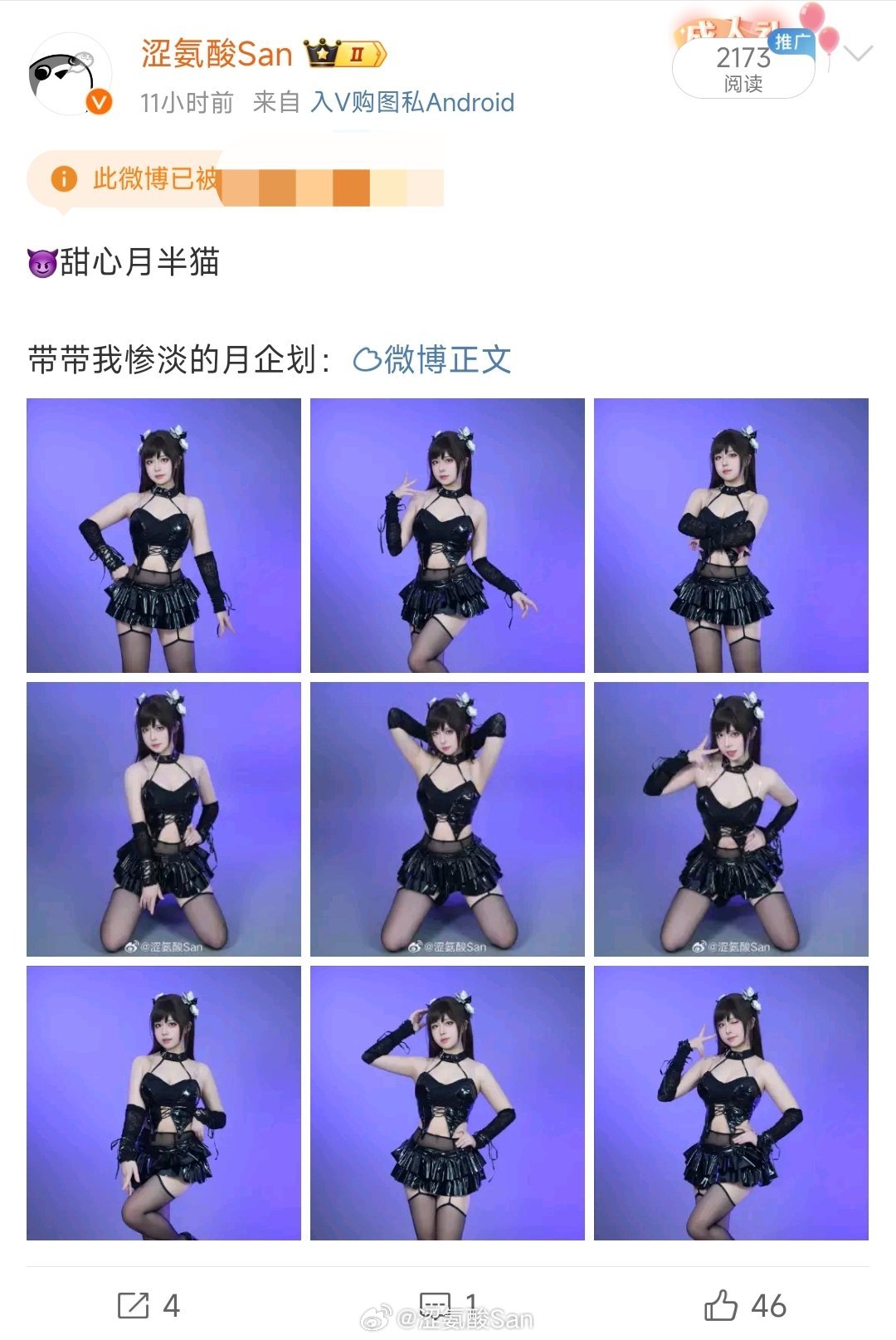The height and width of the screenshot is (1340, 896).
Task: Open the comments on this post
Action: [x=448, y=1305]
